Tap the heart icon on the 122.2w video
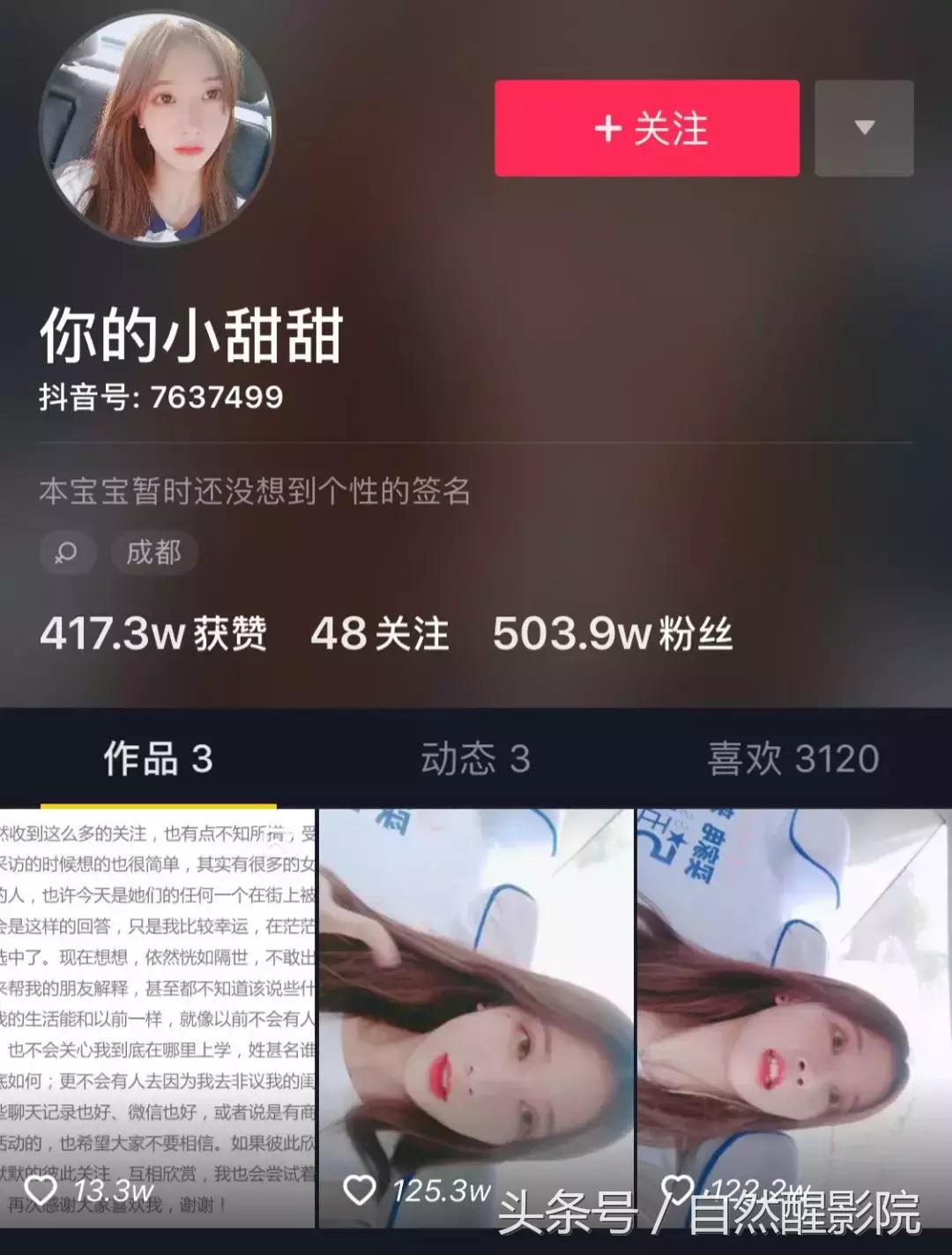This screenshot has height=1255, width=952. (x=677, y=1189)
